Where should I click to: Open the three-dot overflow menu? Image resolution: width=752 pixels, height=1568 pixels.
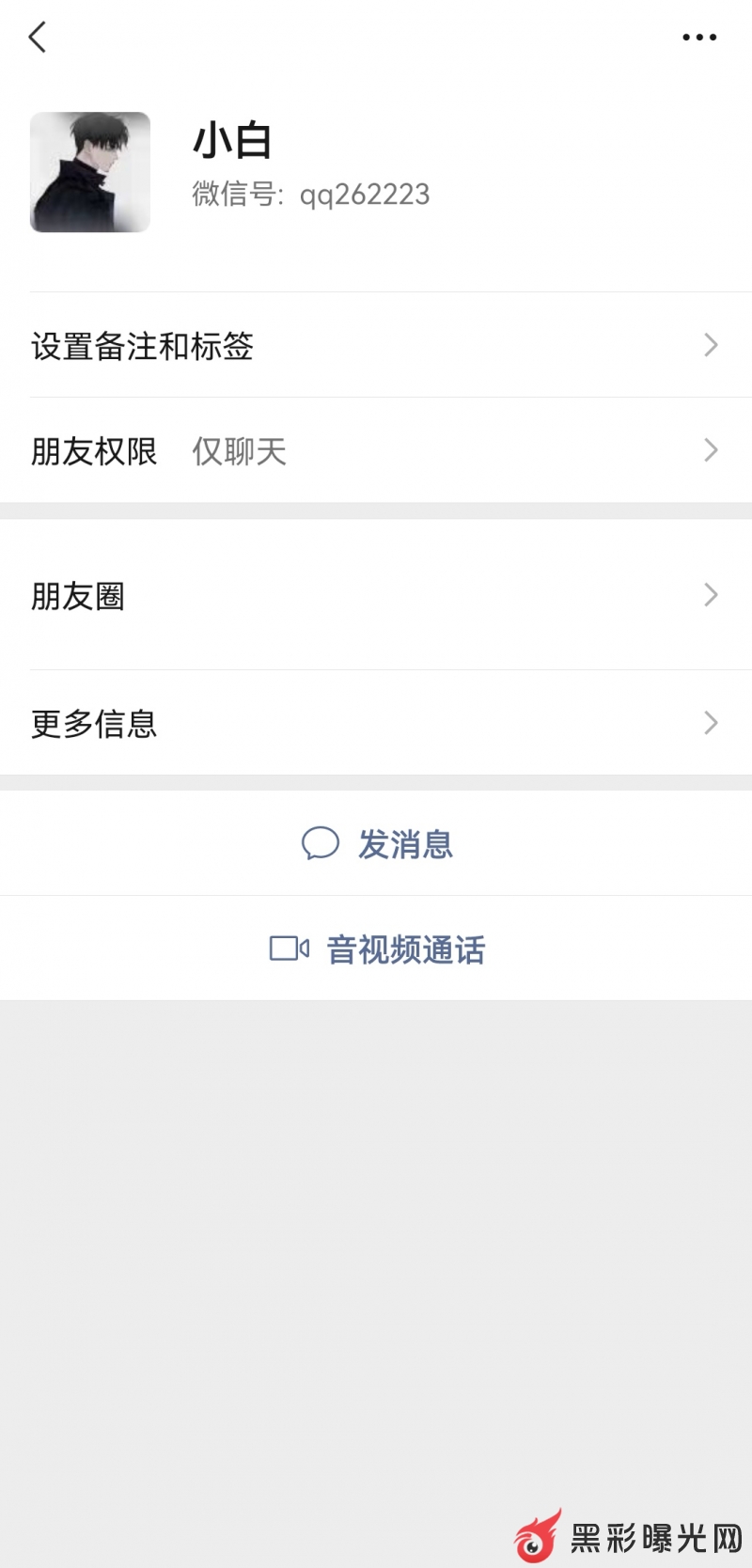tap(698, 38)
